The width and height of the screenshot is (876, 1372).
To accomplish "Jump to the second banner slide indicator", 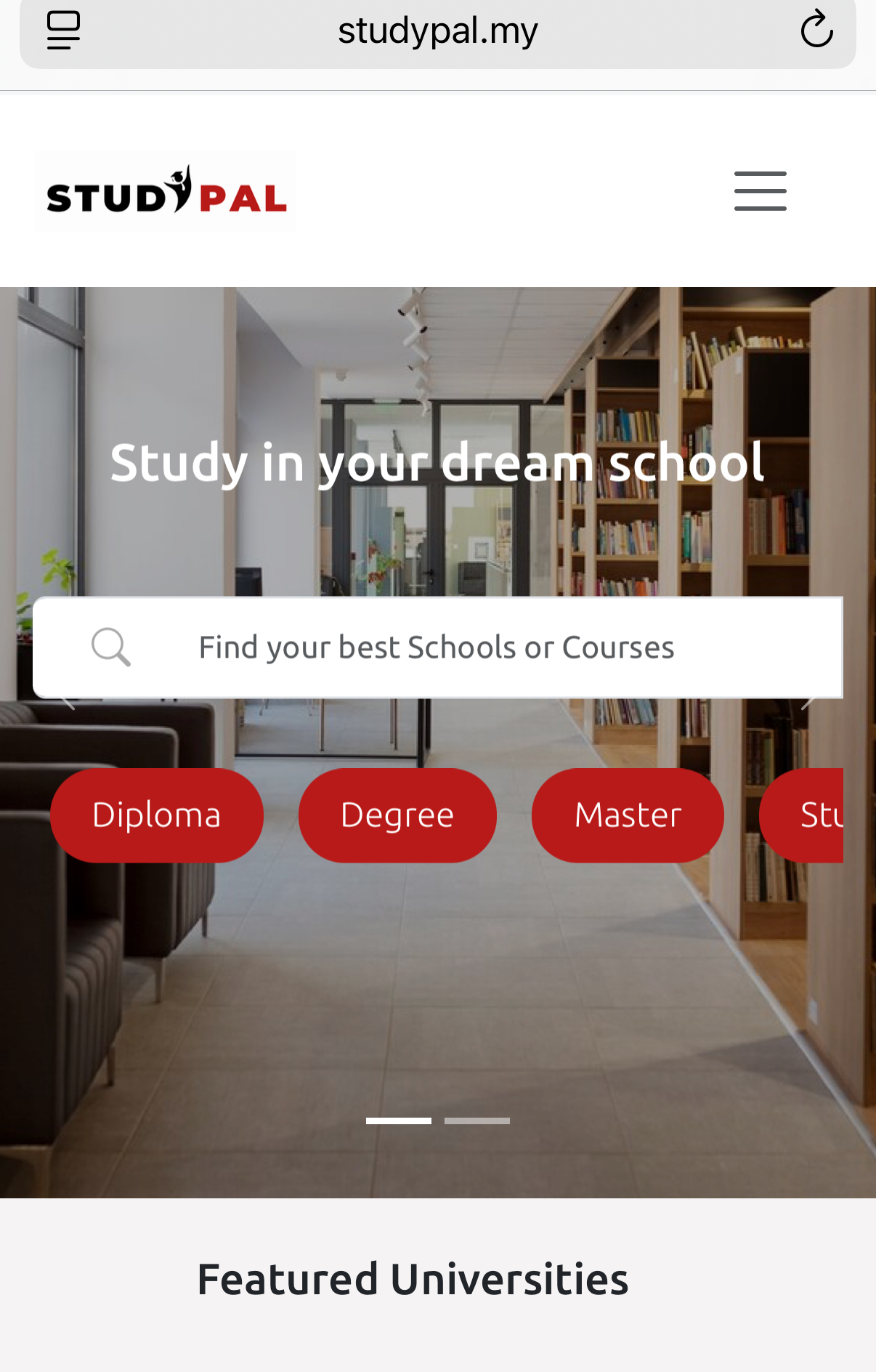I will coord(476,1121).
